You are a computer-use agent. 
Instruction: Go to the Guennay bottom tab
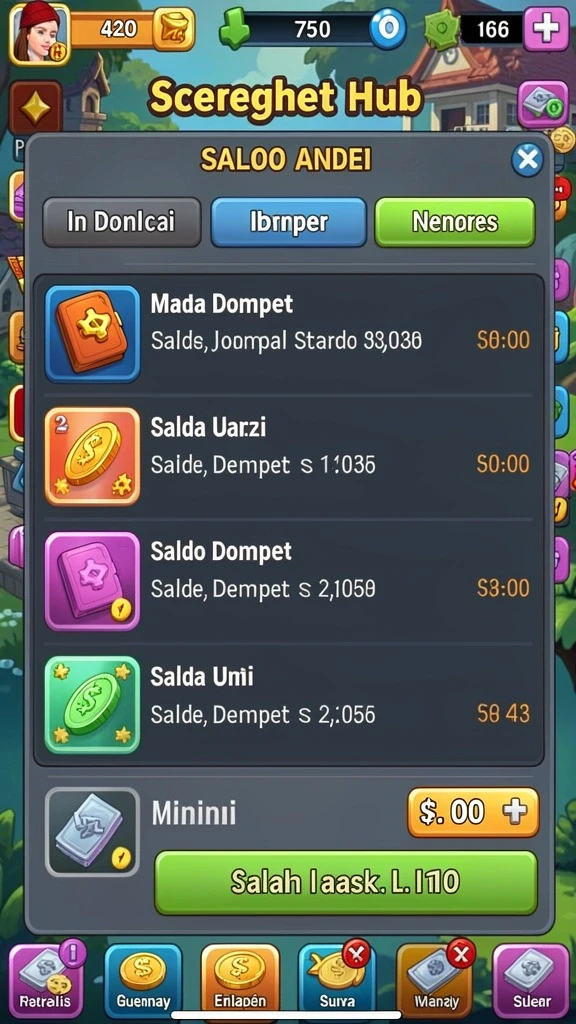point(143,980)
